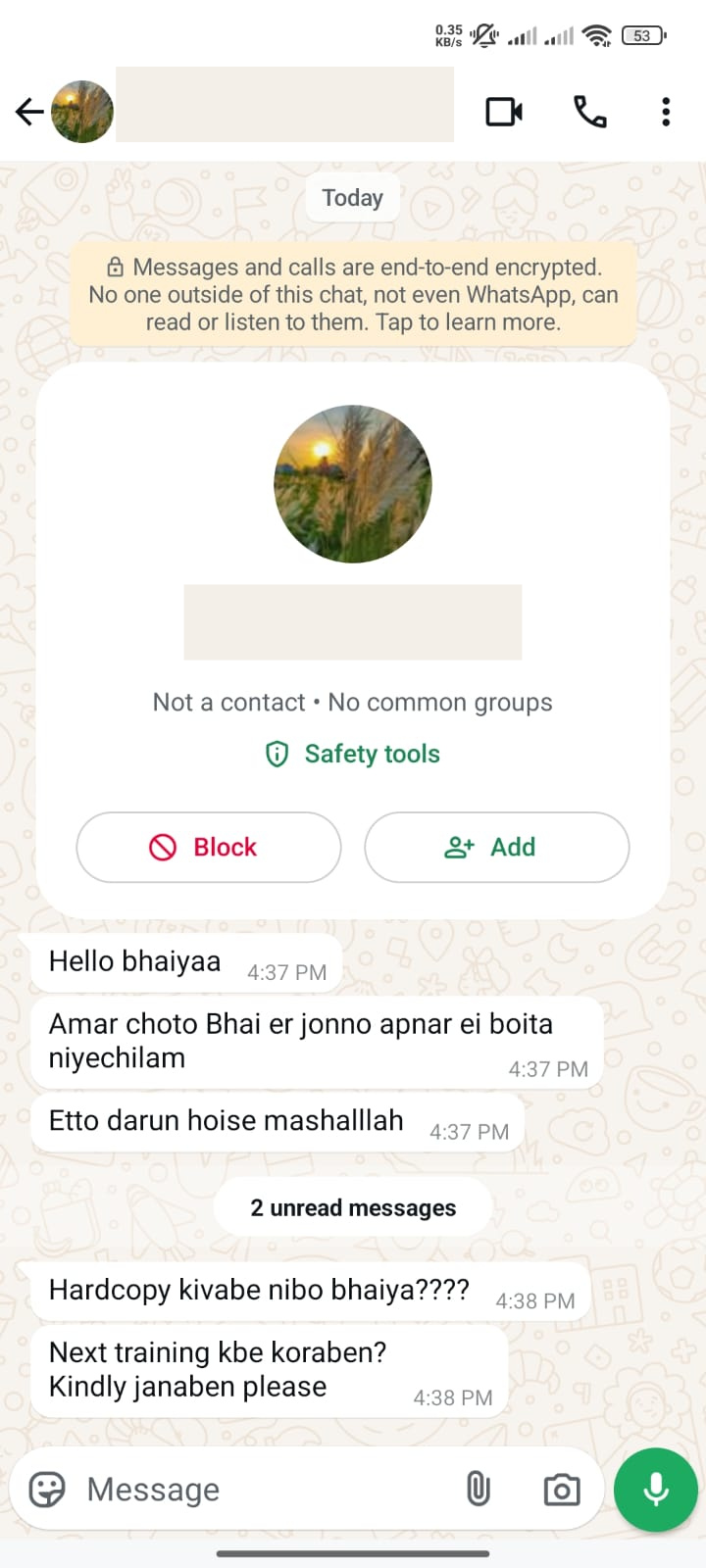Viewport: 706px width, 1568px height.
Task: Start a video call
Action: click(x=504, y=112)
